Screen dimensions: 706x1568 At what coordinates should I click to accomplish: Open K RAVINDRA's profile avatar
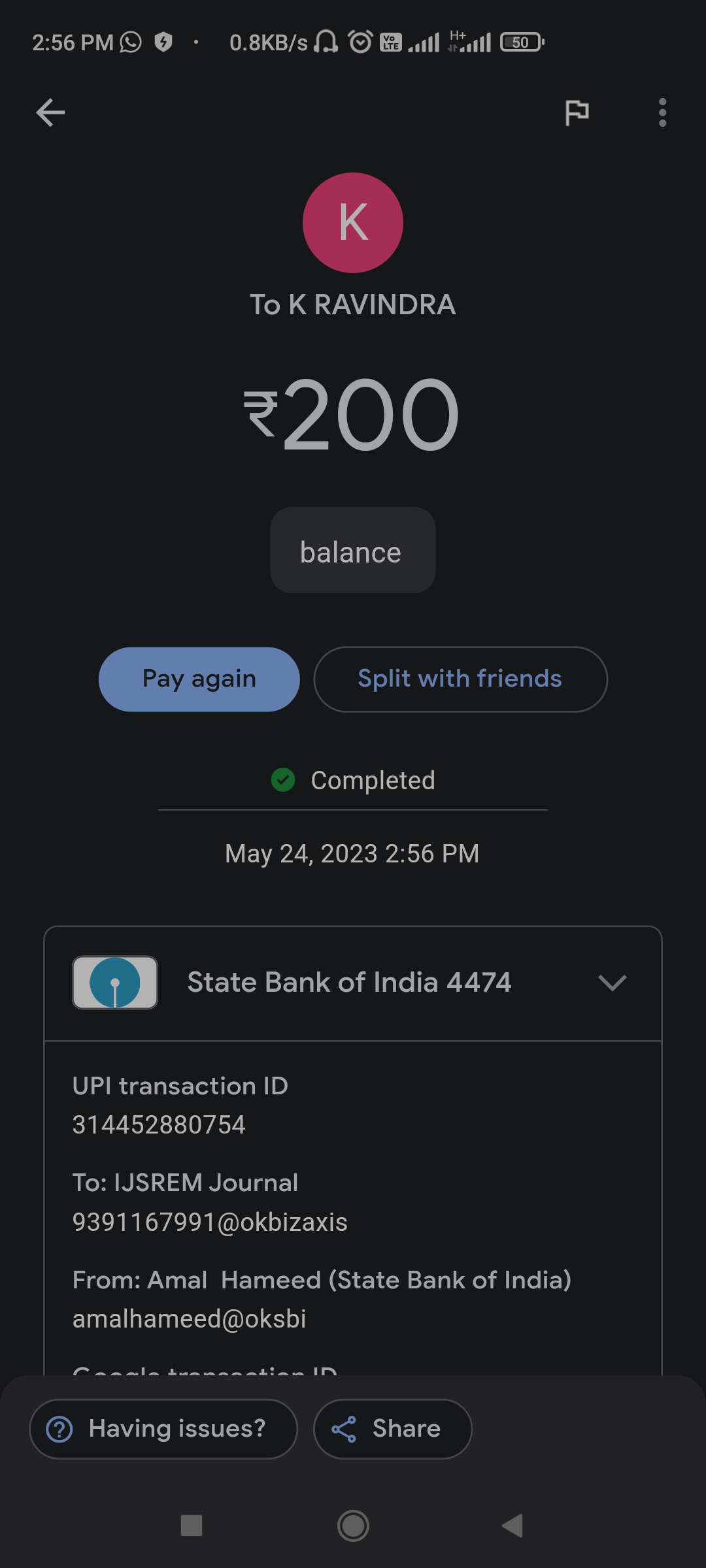click(353, 223)
